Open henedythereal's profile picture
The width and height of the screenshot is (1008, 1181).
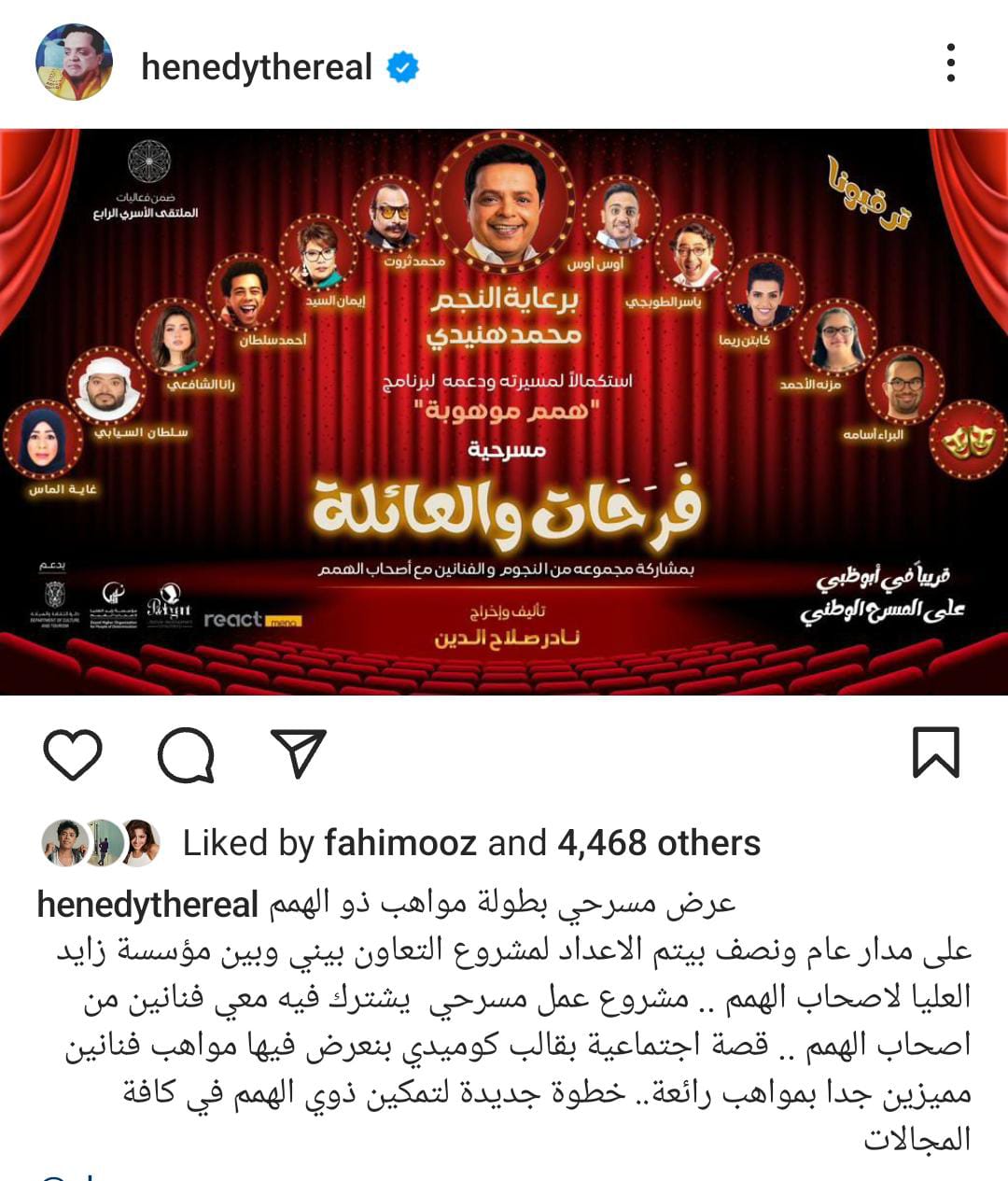tap(74, 63)
